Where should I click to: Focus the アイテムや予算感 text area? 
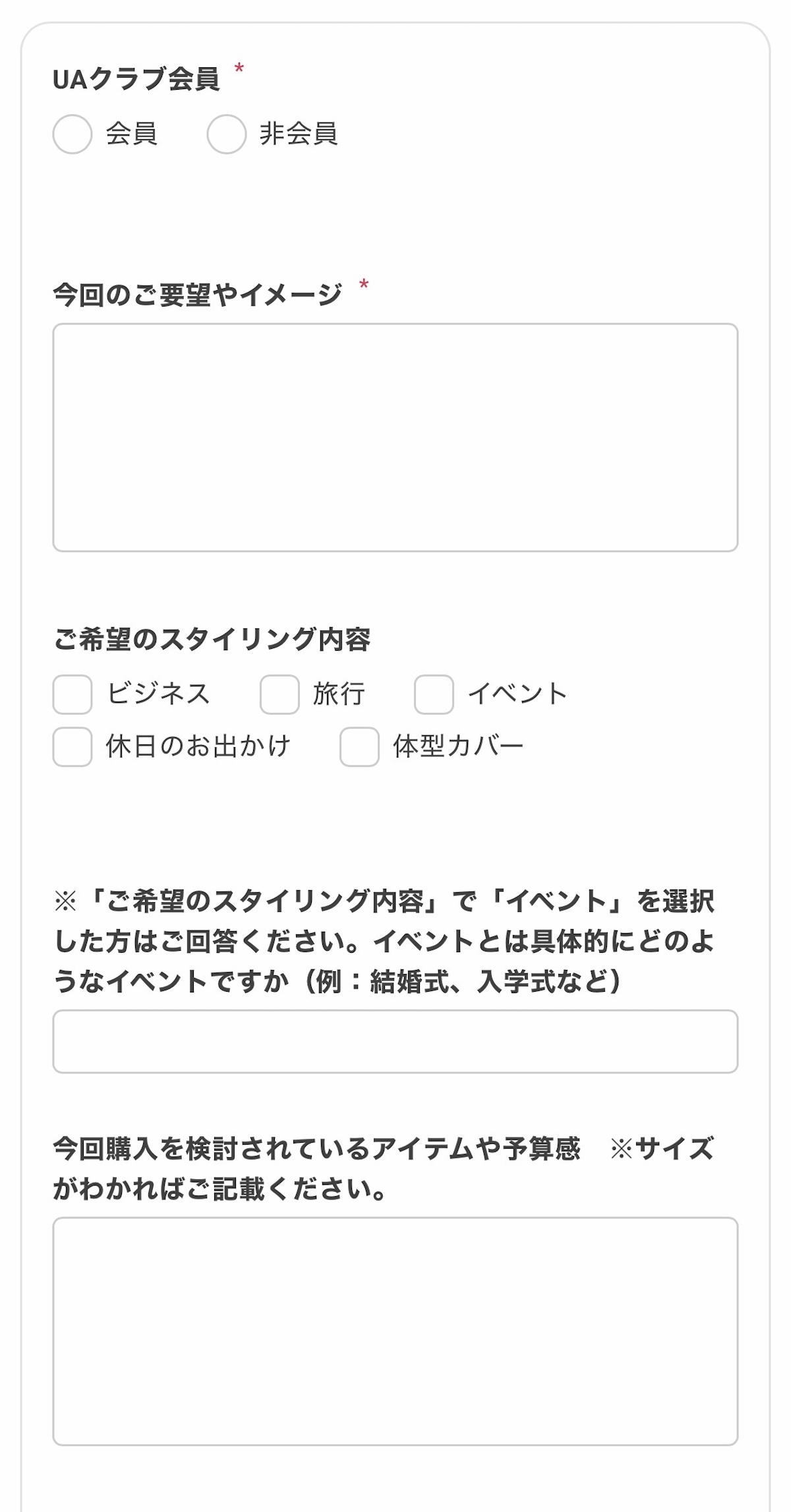(x=395, y=1331)
